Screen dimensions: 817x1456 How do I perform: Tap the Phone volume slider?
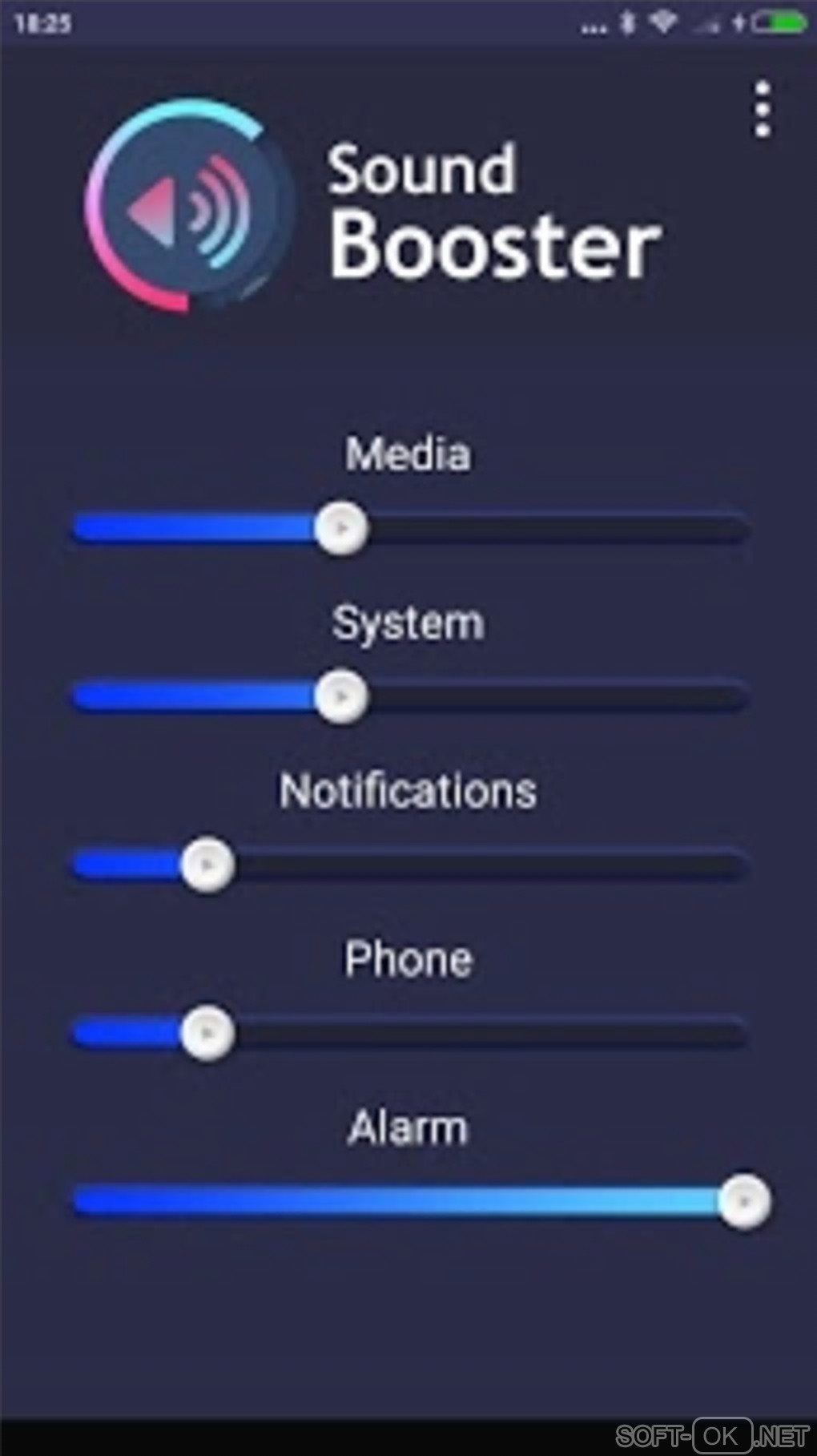click(x=207, y=1033)
